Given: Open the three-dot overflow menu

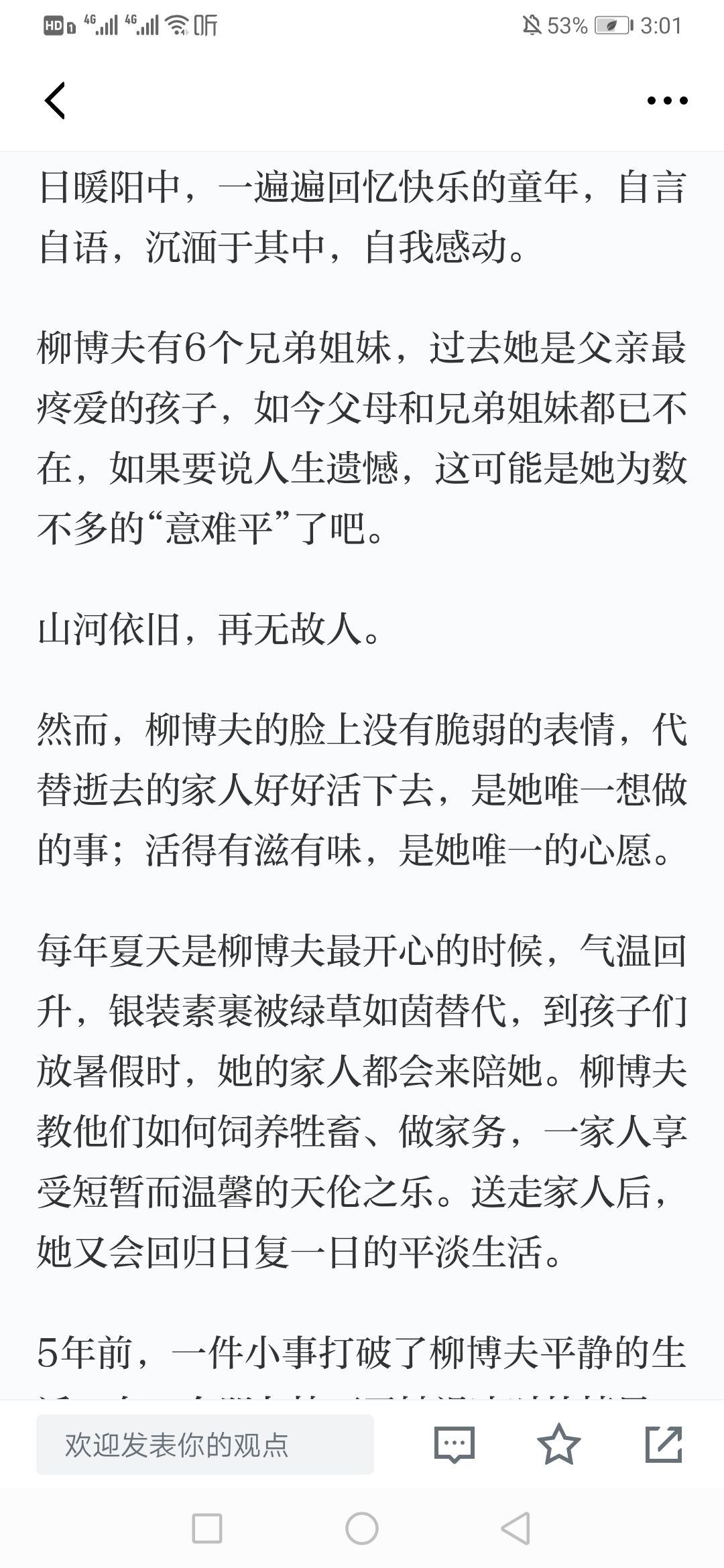Looking at the screenshot, I should 667,101.
